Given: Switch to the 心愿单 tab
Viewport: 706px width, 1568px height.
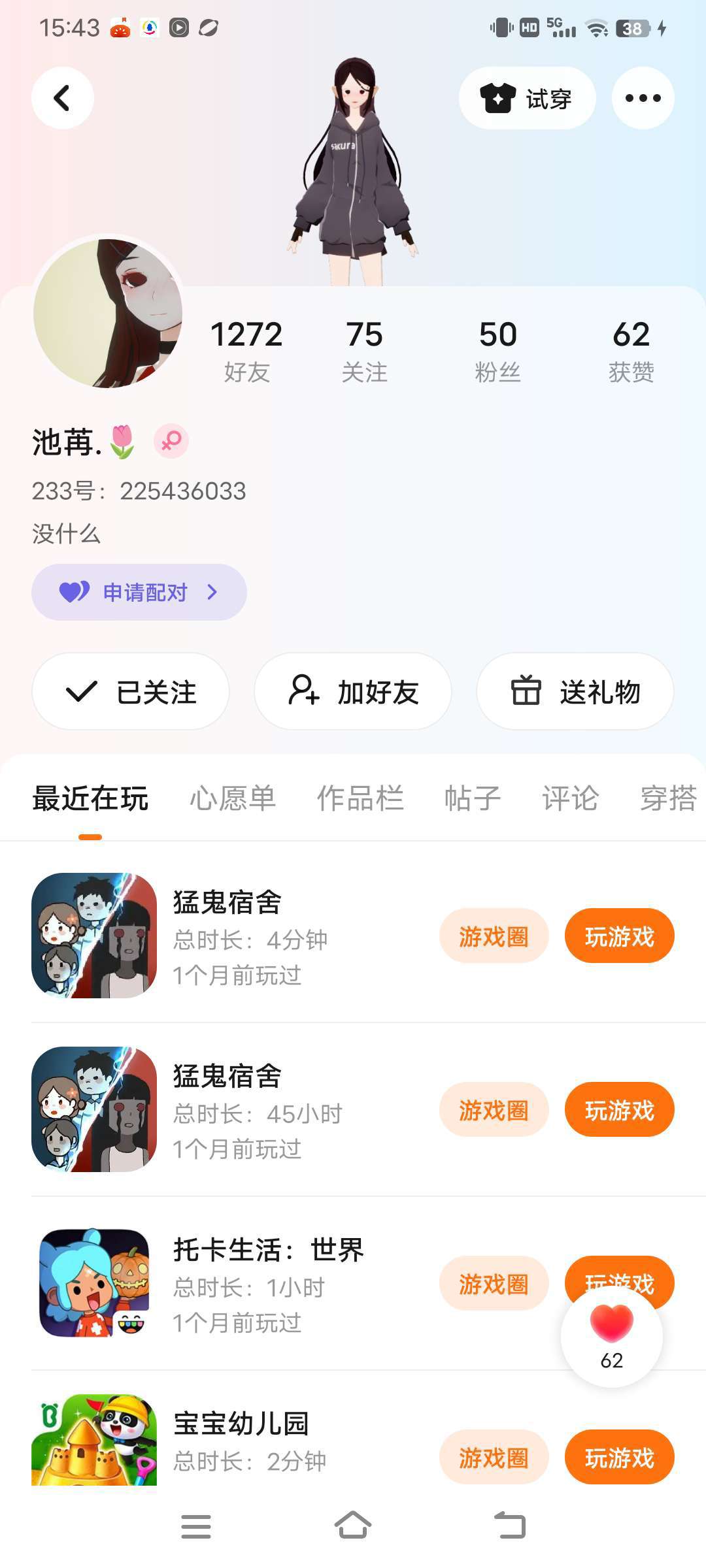Looking at the screenshot, I should (x=233, y=798).
